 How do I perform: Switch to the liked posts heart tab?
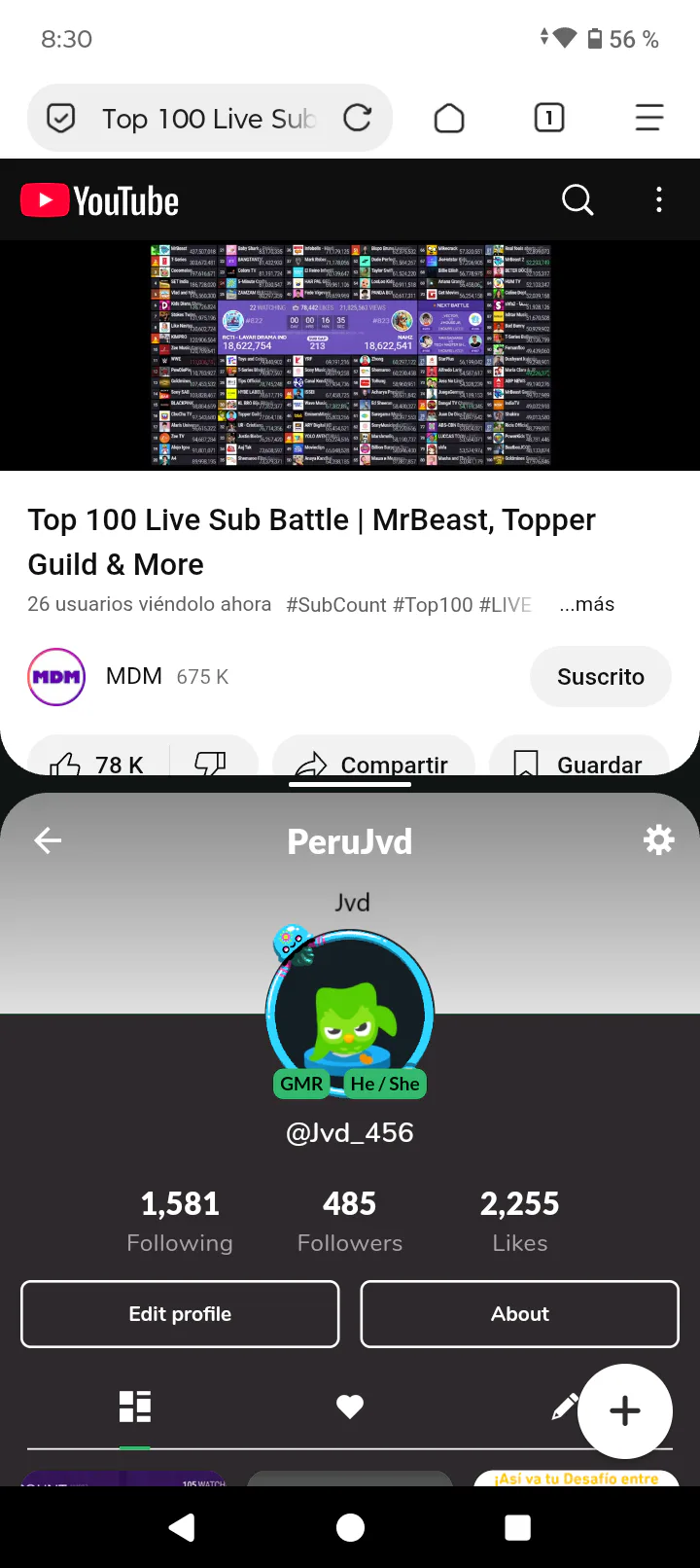(x=350, y=1407)
